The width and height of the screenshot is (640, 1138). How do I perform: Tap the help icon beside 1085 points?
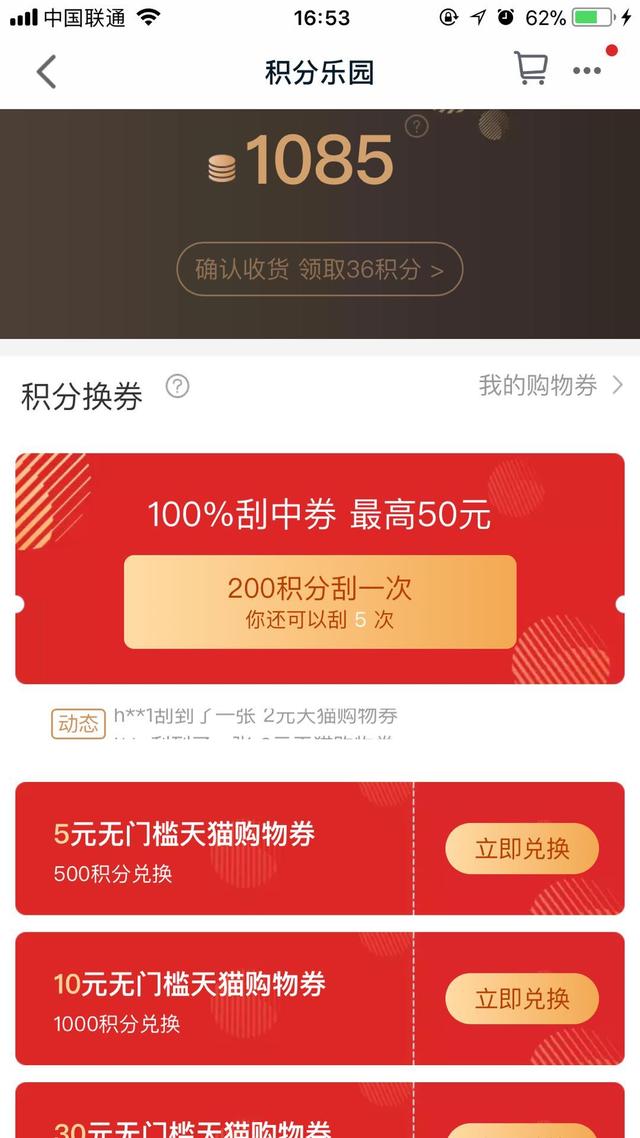point(417,126)
